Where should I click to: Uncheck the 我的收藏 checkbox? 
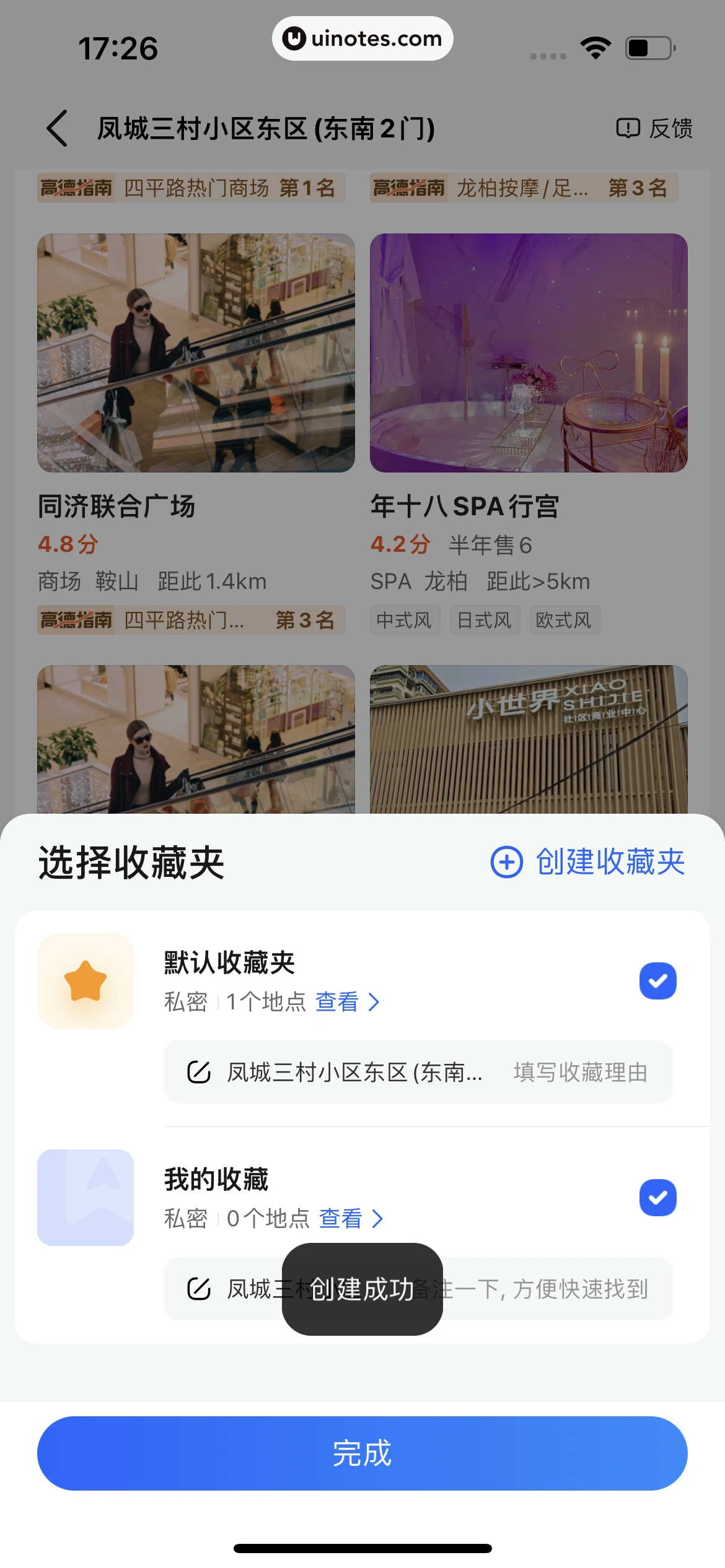(657, 1198)
